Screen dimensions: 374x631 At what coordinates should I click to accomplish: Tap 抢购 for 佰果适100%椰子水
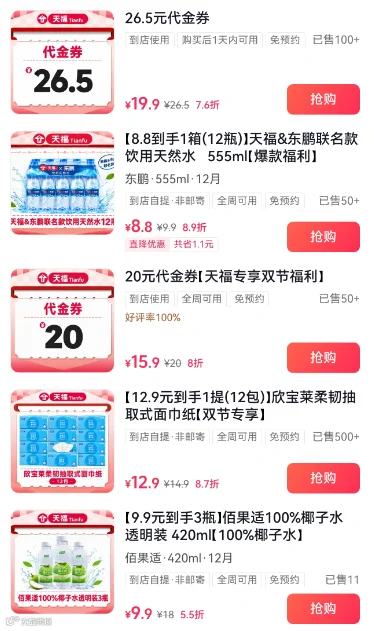click(x=323, y=608)
